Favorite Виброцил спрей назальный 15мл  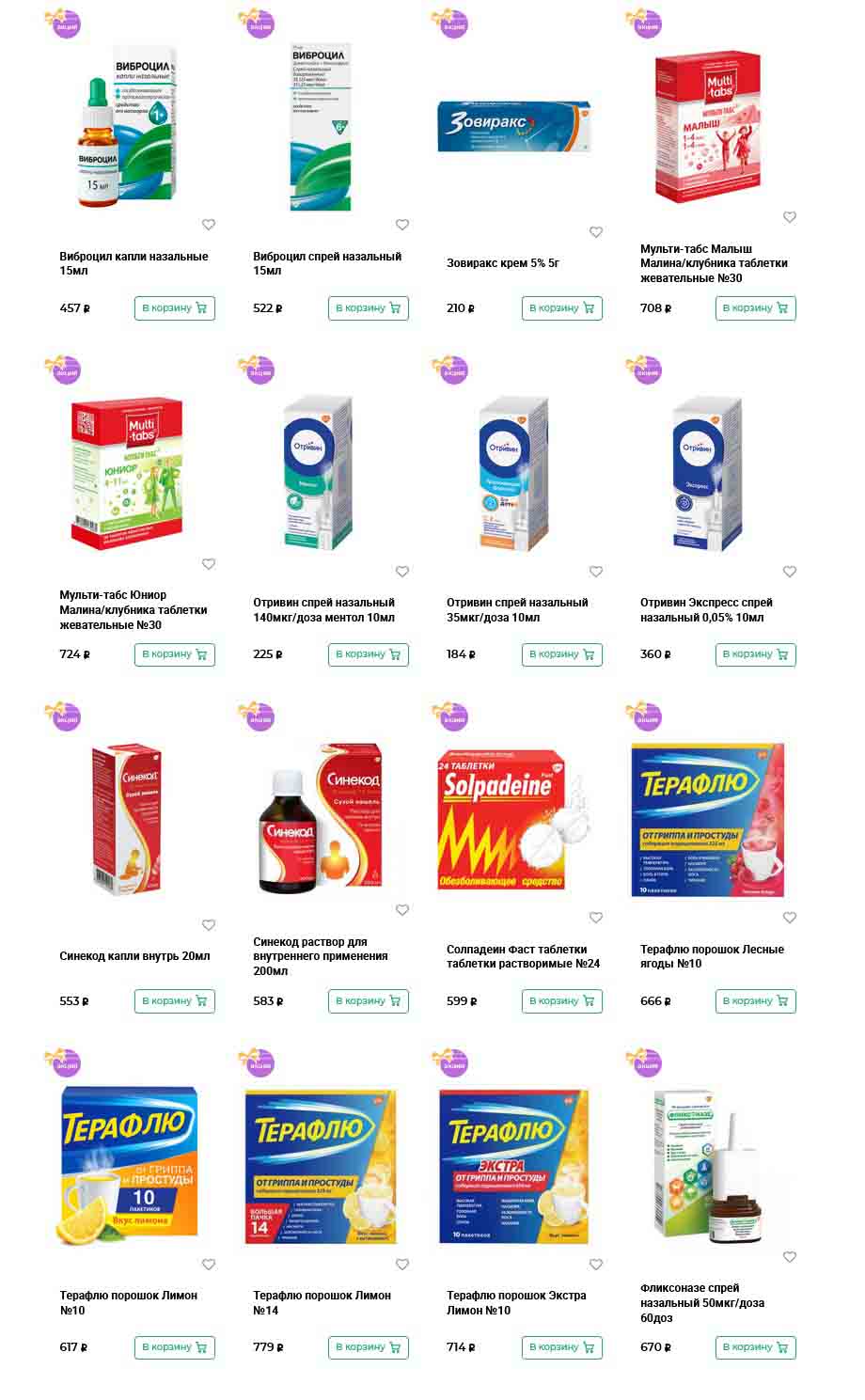click(x=402, y=225)
